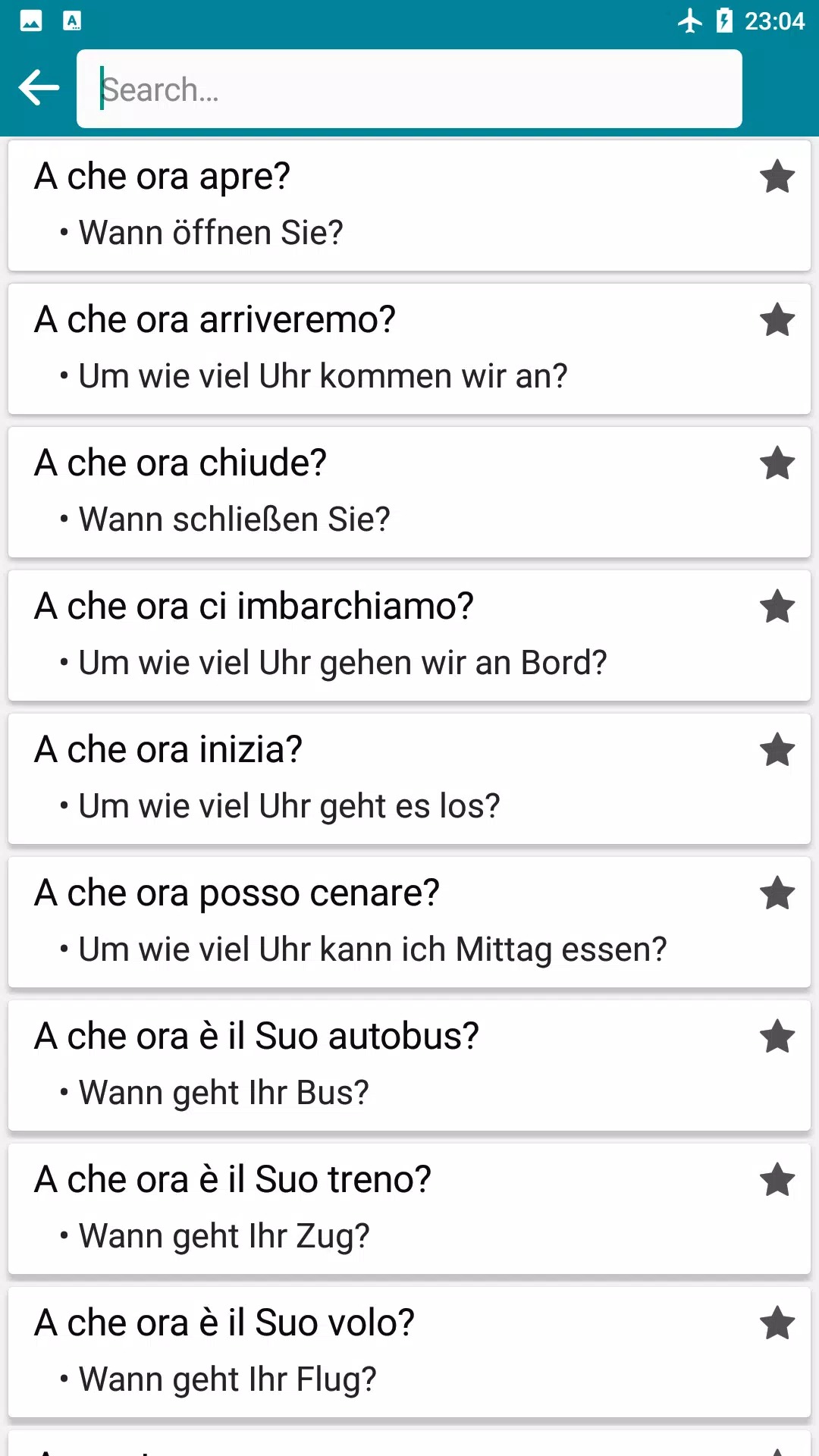Select the card "A che ora chiude?"
819x1456 pixels.
pos(364,491)
